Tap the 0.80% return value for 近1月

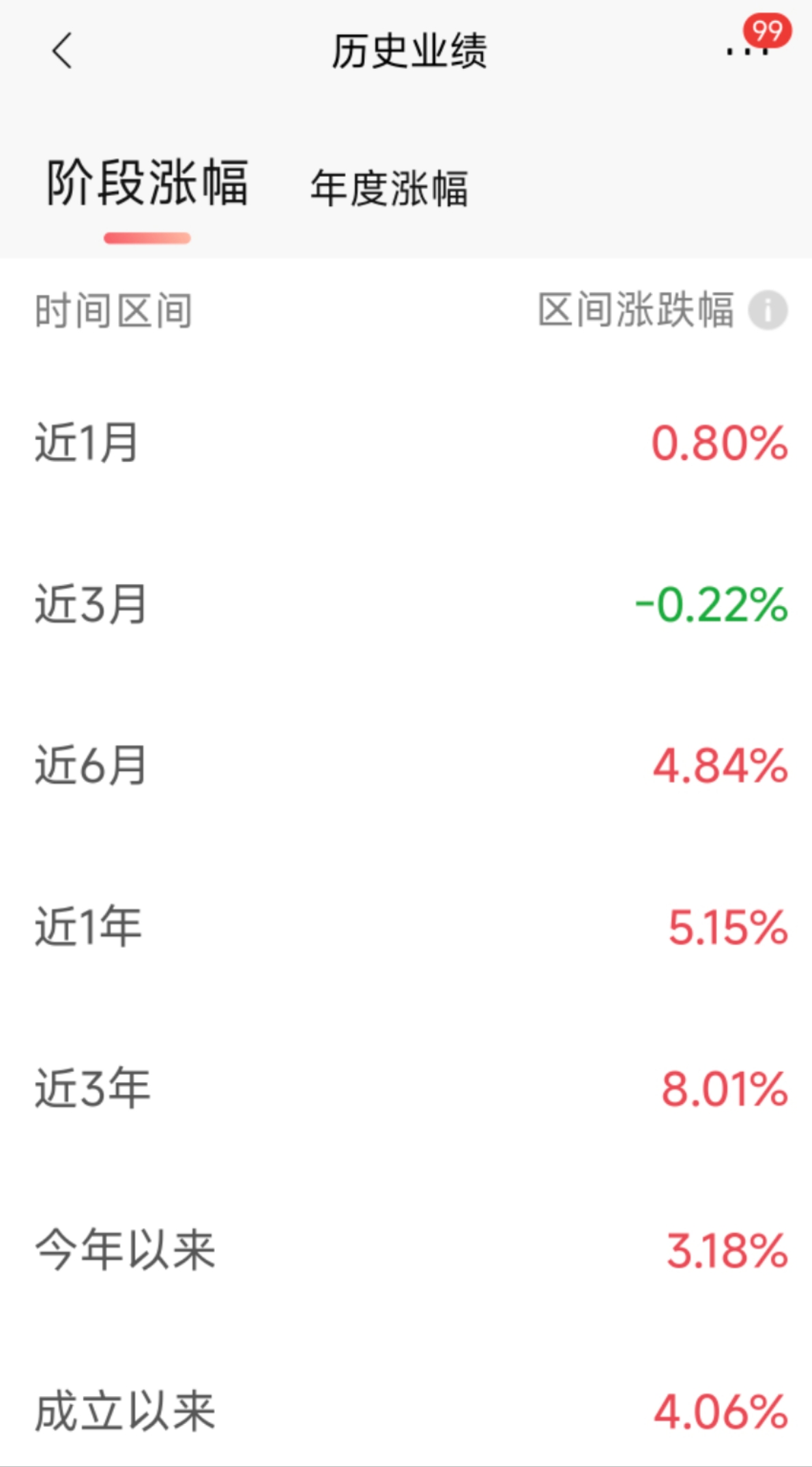716,444
